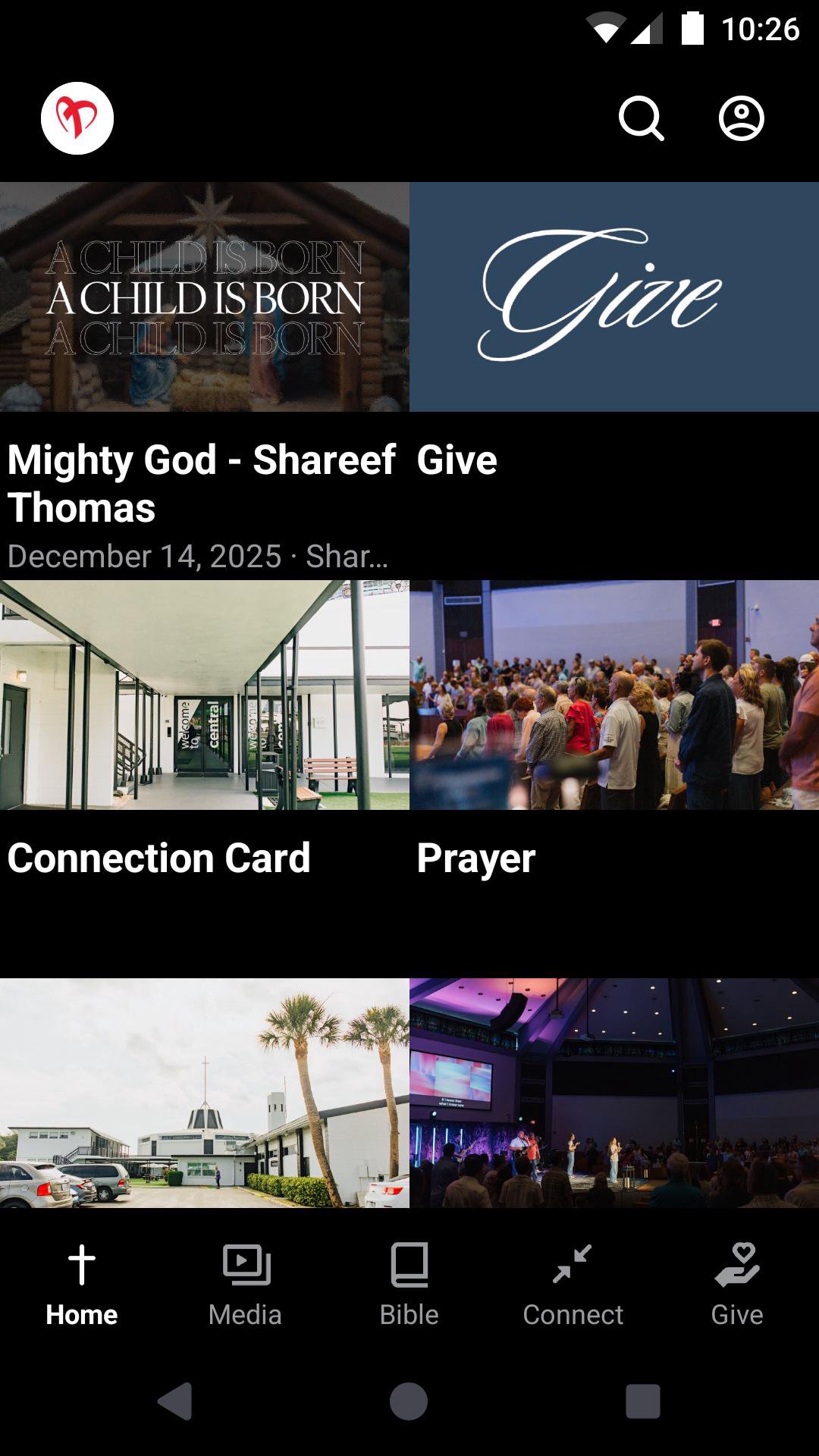Switch to the Media tab

[245, 1283]
